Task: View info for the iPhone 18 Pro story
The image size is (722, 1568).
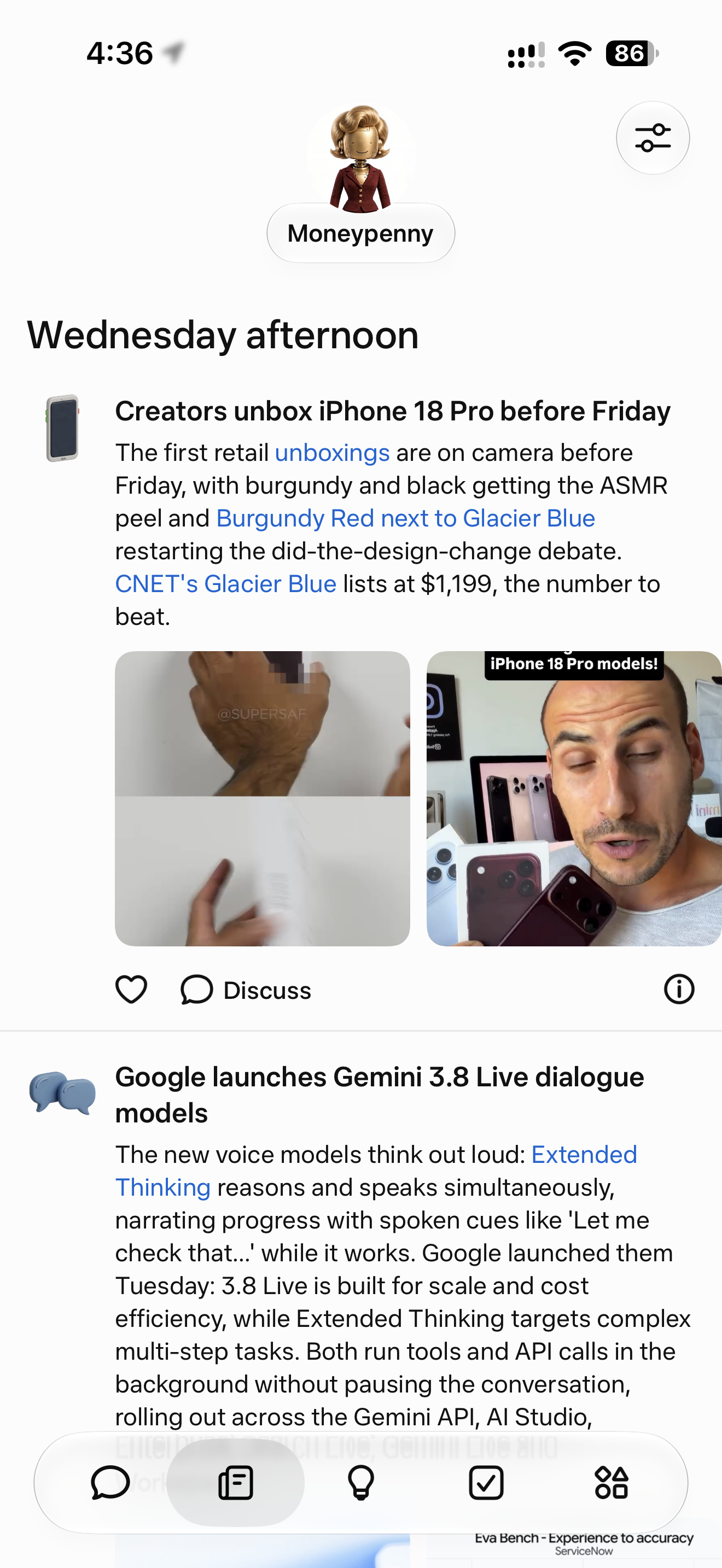Action: point(679,989)
